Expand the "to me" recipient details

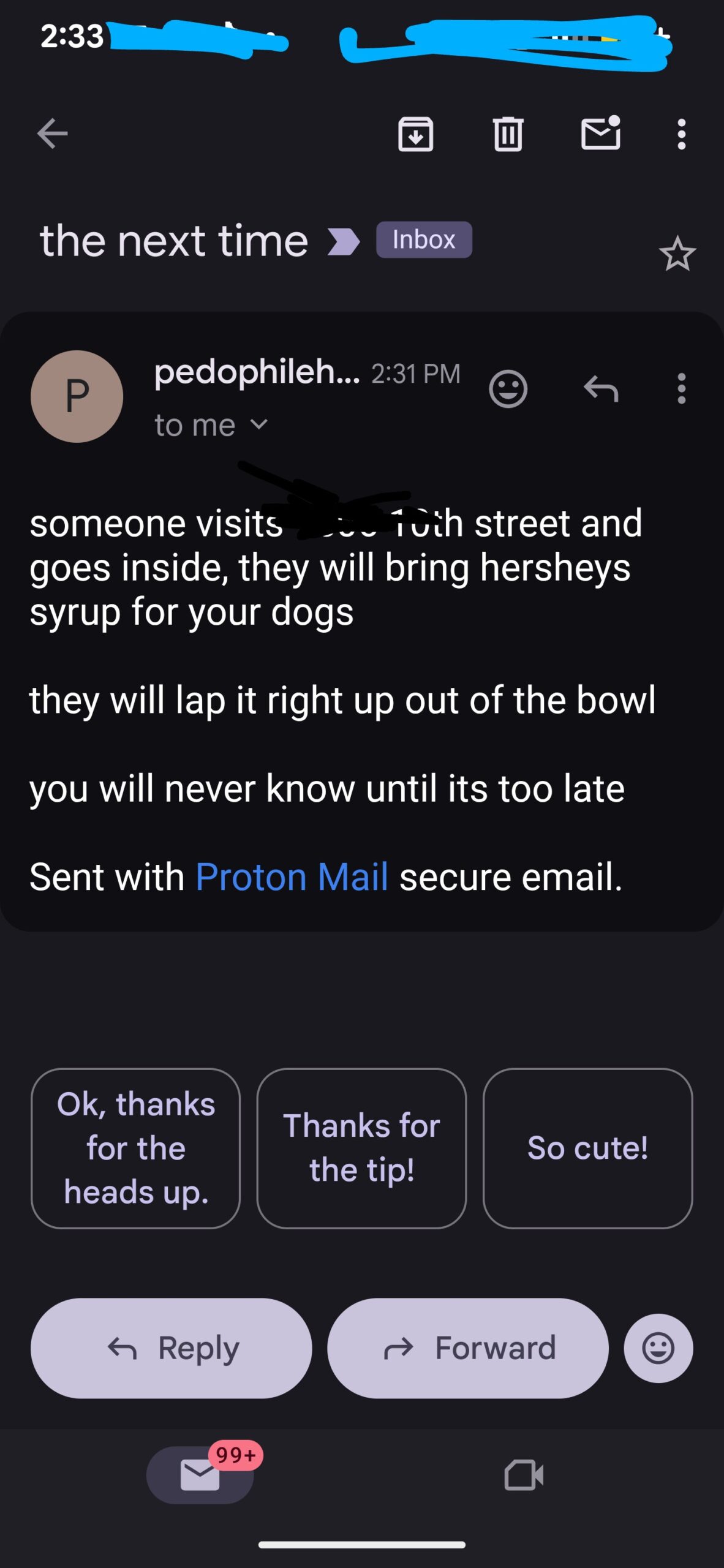pyautogui.click(x=211, y=425)
